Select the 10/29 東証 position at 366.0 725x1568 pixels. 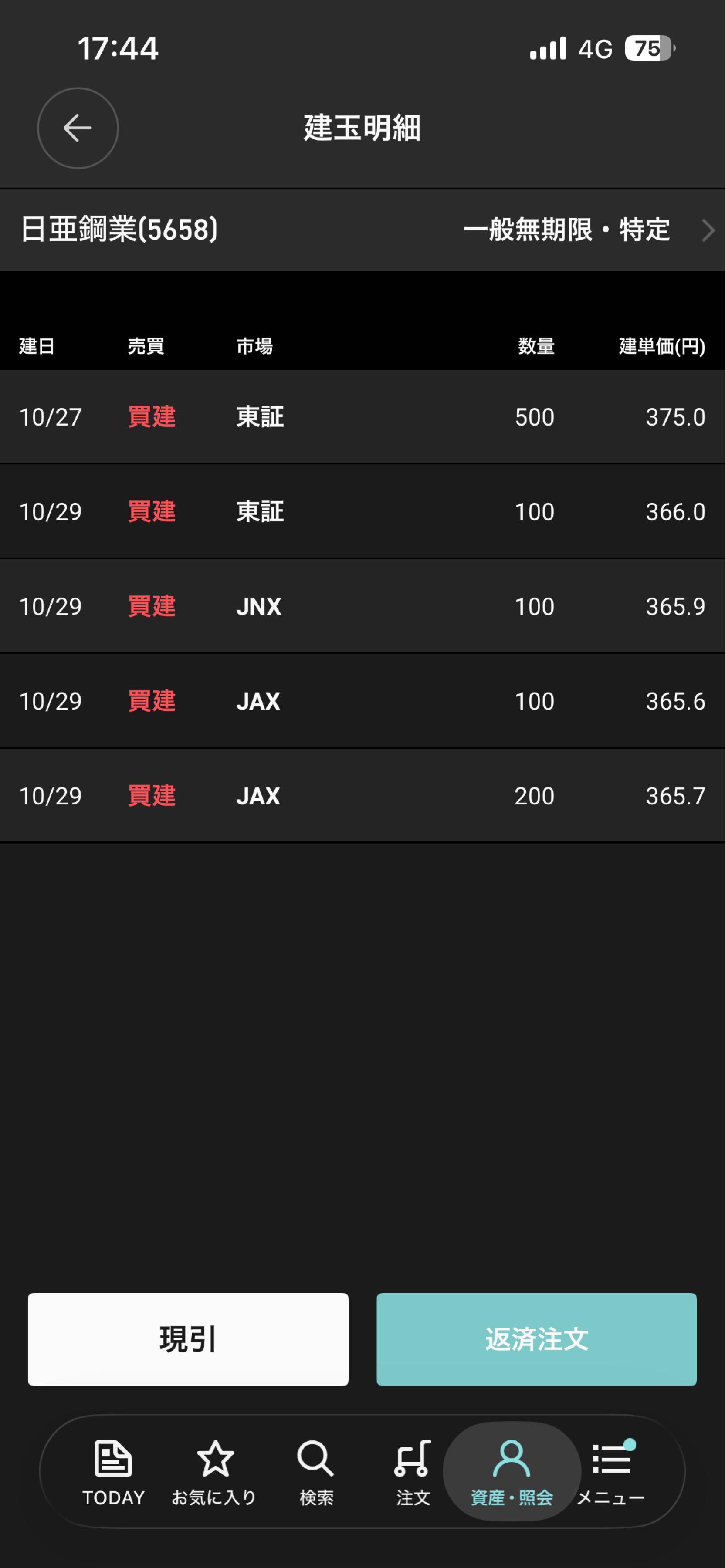point(362,511)
